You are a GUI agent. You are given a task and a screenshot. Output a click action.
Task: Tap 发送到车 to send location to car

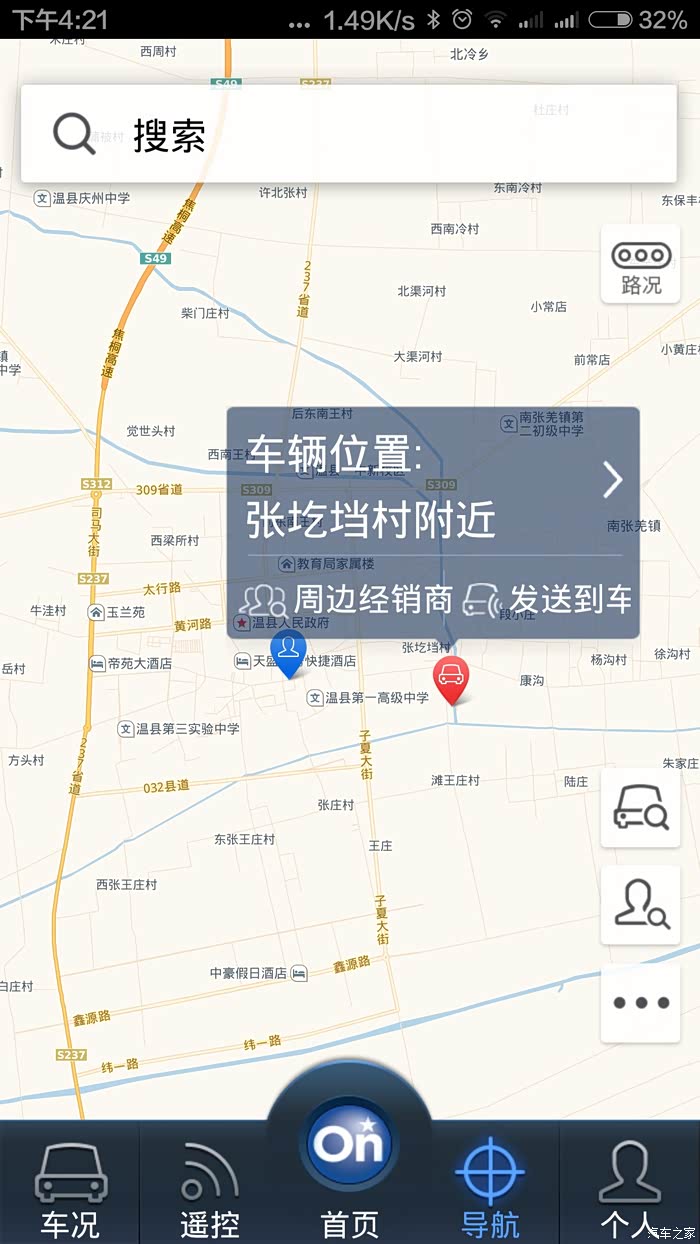coord(549,600)
